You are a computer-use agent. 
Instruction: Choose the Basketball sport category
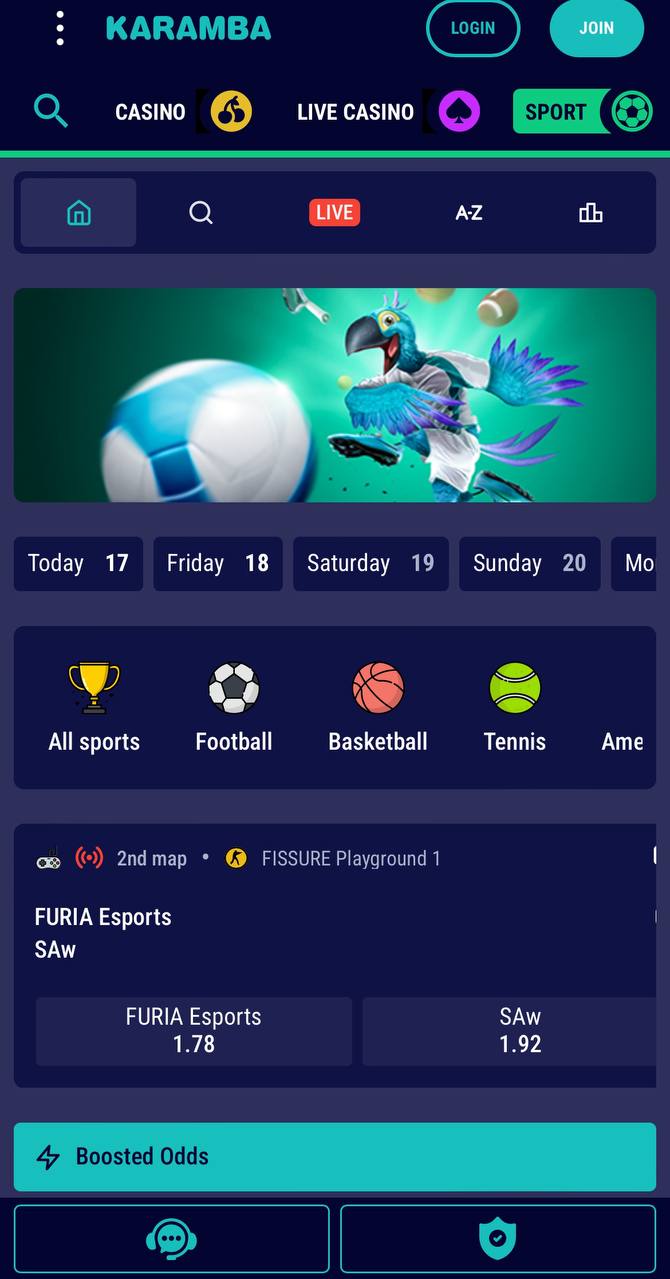[x=378, y=708]
